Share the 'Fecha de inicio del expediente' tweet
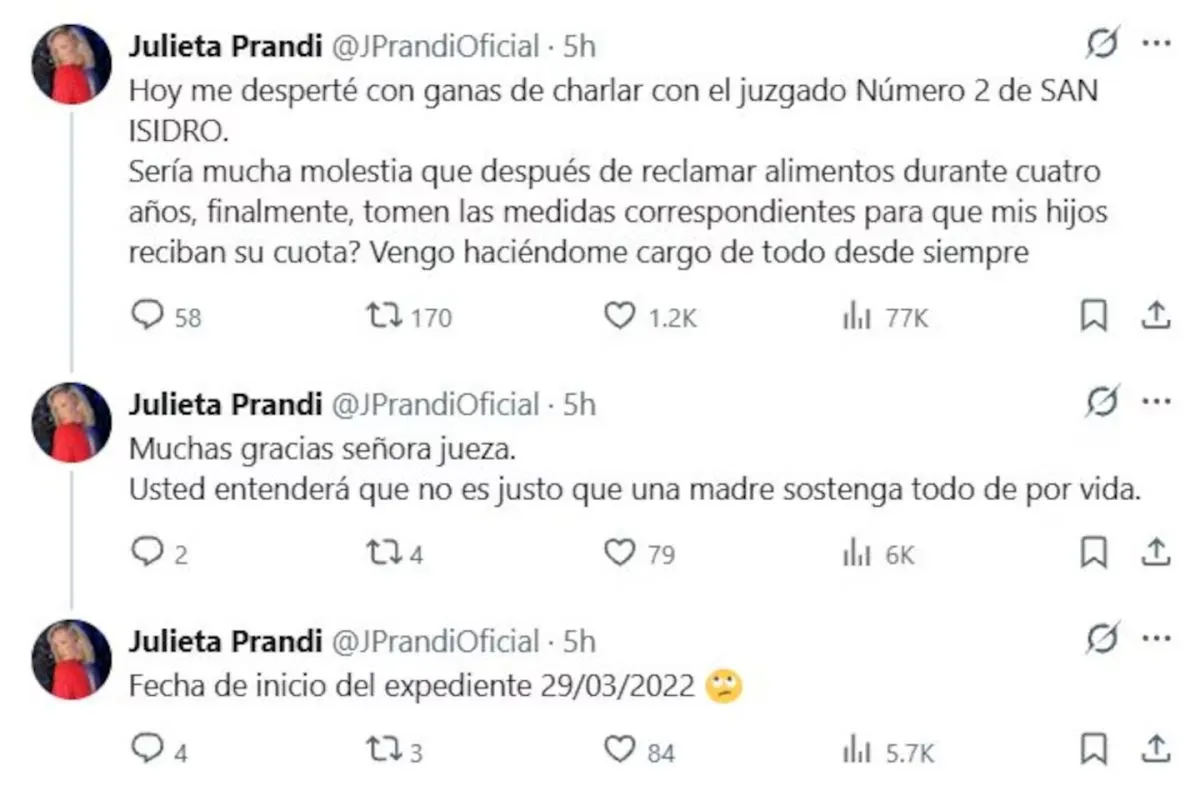Viewport: 1200px width, 790px height. click(1155, 750)
